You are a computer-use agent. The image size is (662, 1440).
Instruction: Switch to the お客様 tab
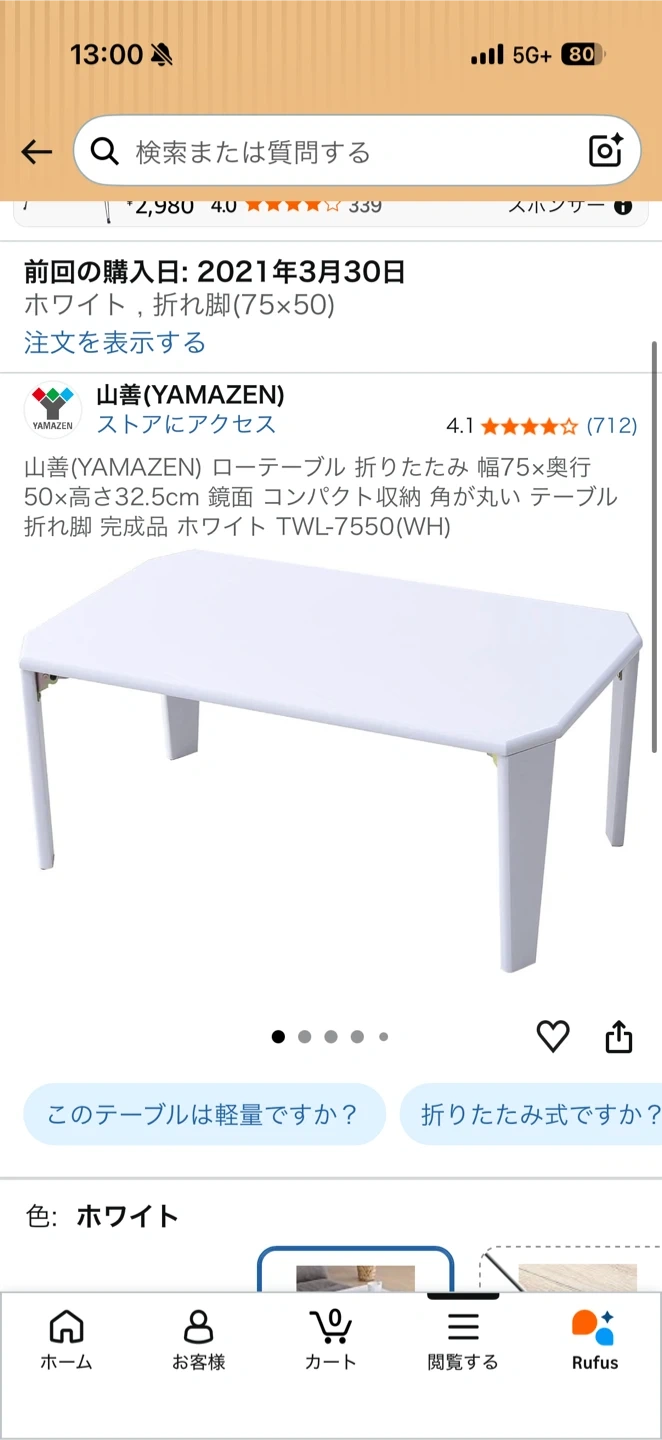point(198,1340)
